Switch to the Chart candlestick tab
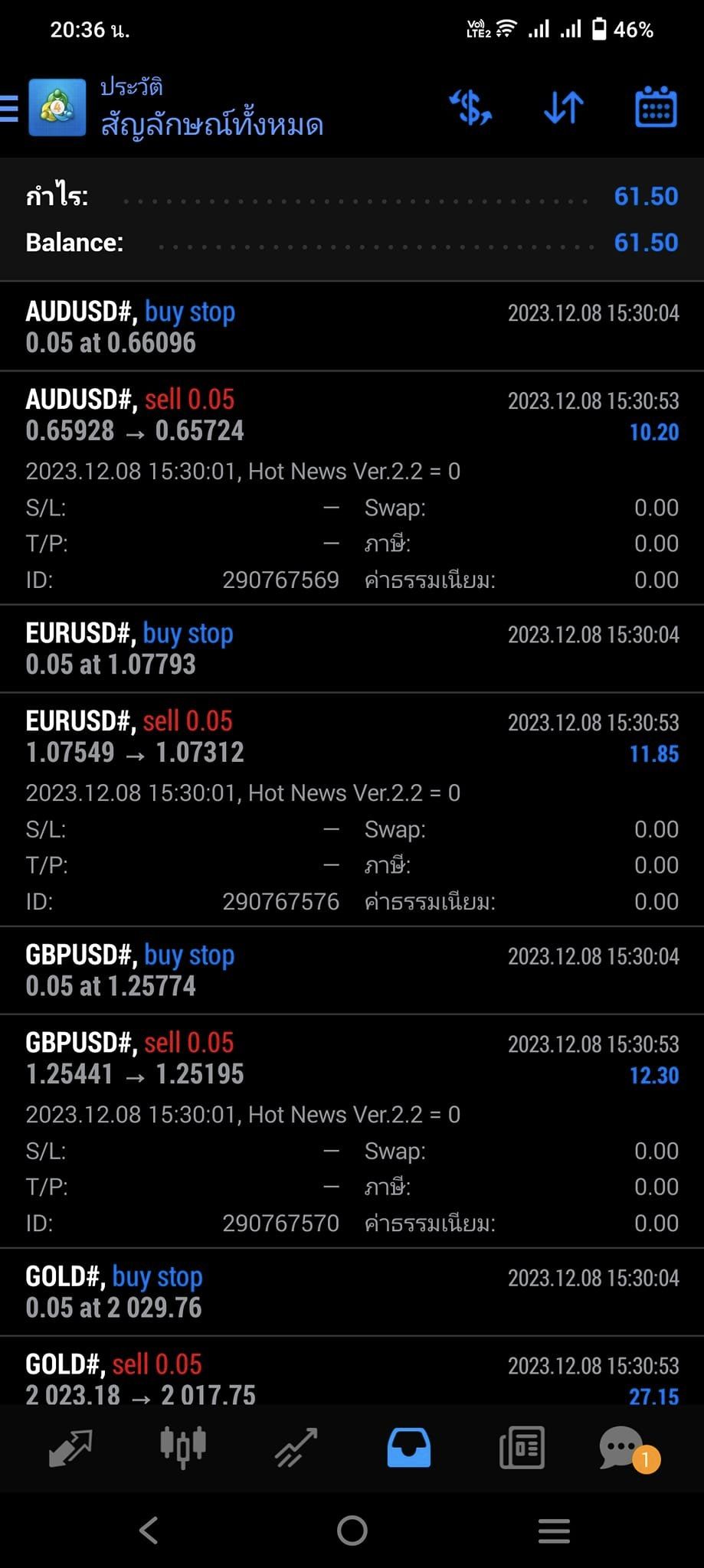This screenshot has width=704, height=1568. click(x=183, y=1448)
